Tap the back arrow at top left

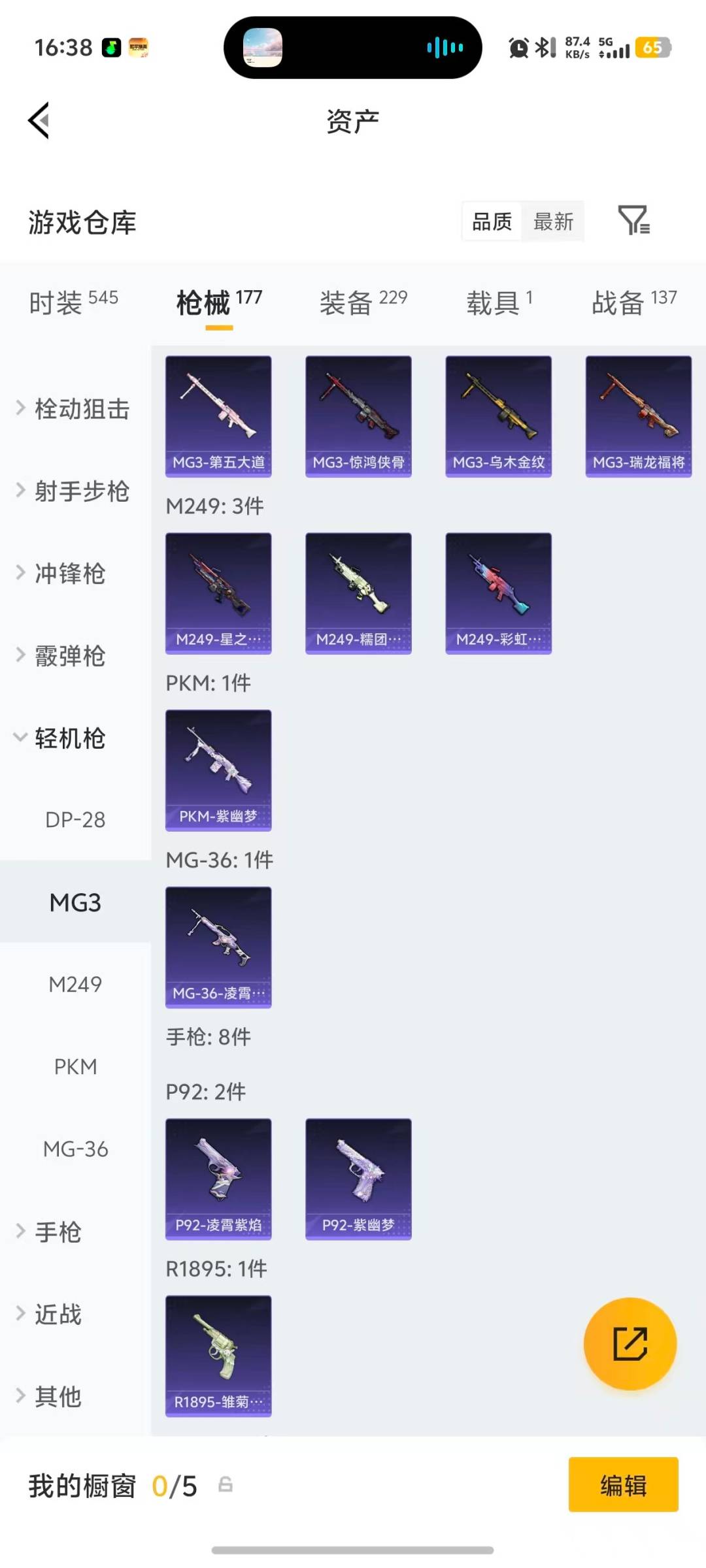(37, 120)
